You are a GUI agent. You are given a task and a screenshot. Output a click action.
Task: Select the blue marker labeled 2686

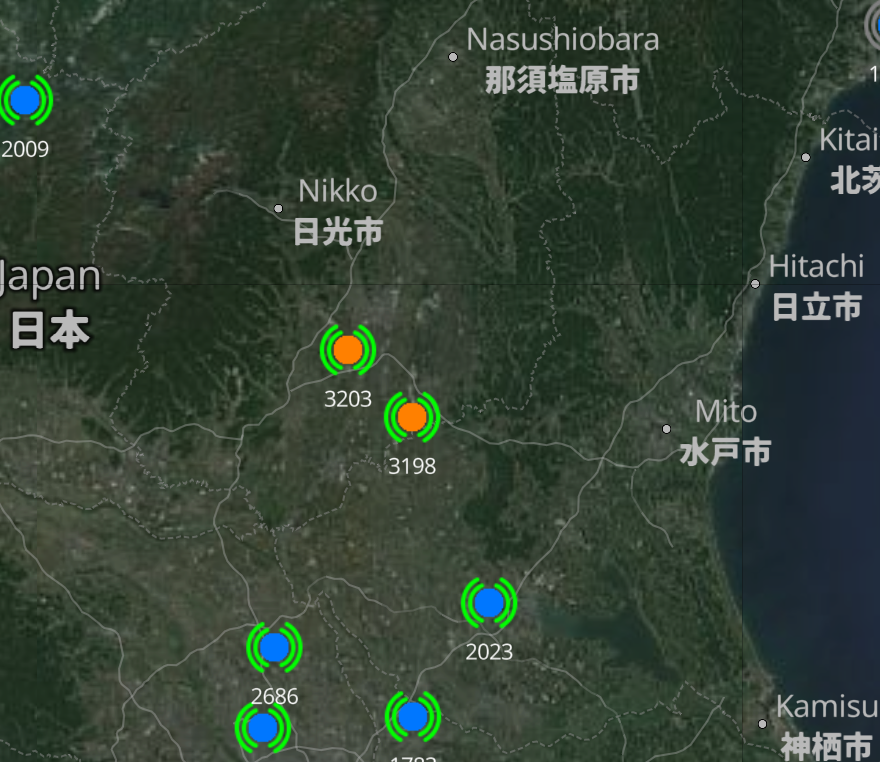point(274,648)
